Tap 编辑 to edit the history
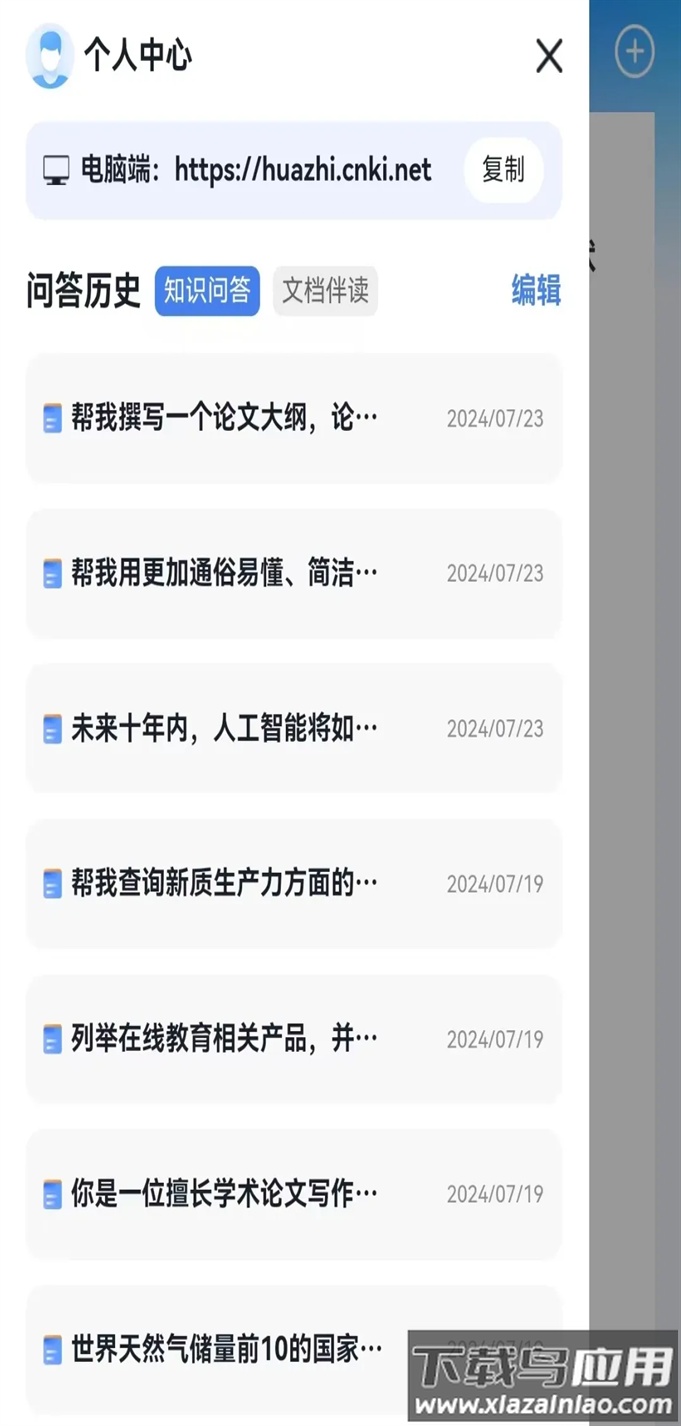This screenshot has width=681, height=1426. [536, 290]
